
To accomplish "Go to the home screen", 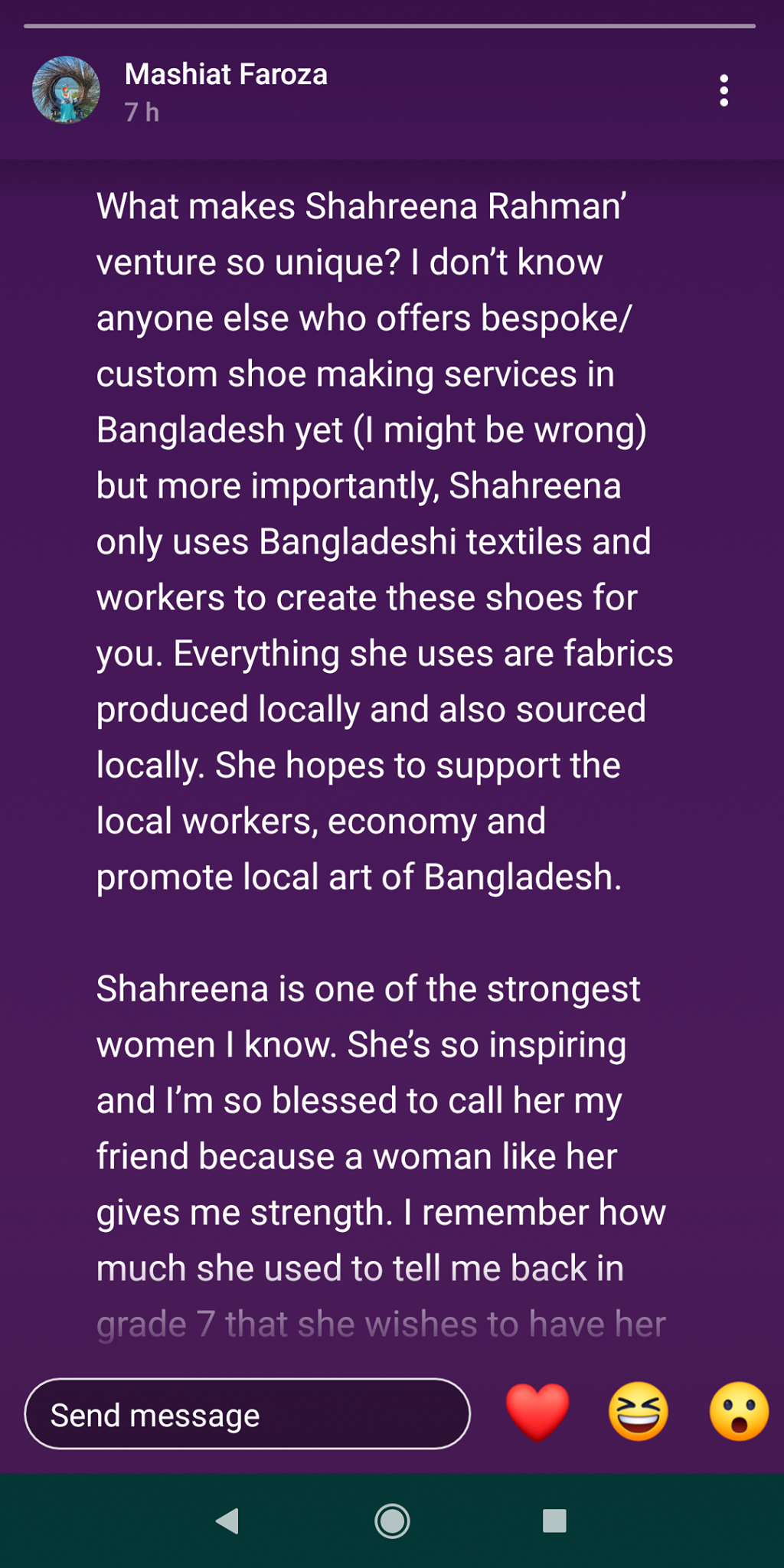I will click(392, 1521).
